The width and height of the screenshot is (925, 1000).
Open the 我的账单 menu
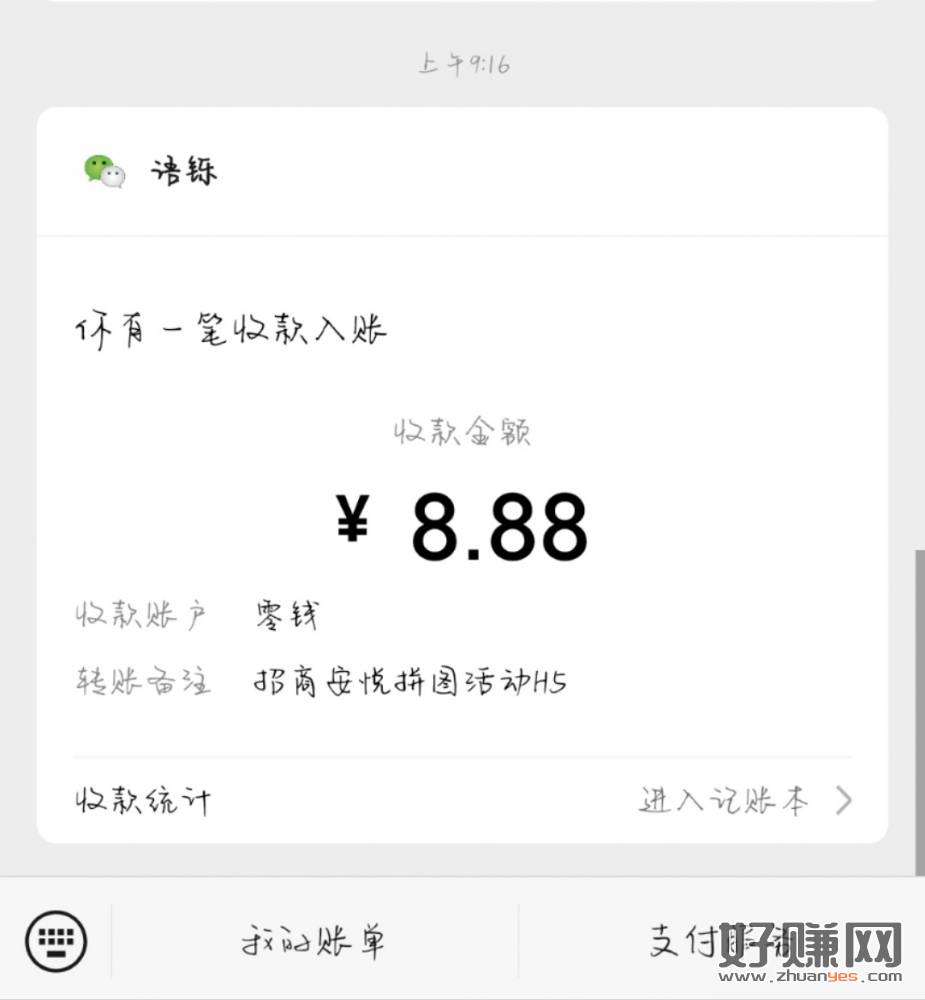(x=313, y=941)
